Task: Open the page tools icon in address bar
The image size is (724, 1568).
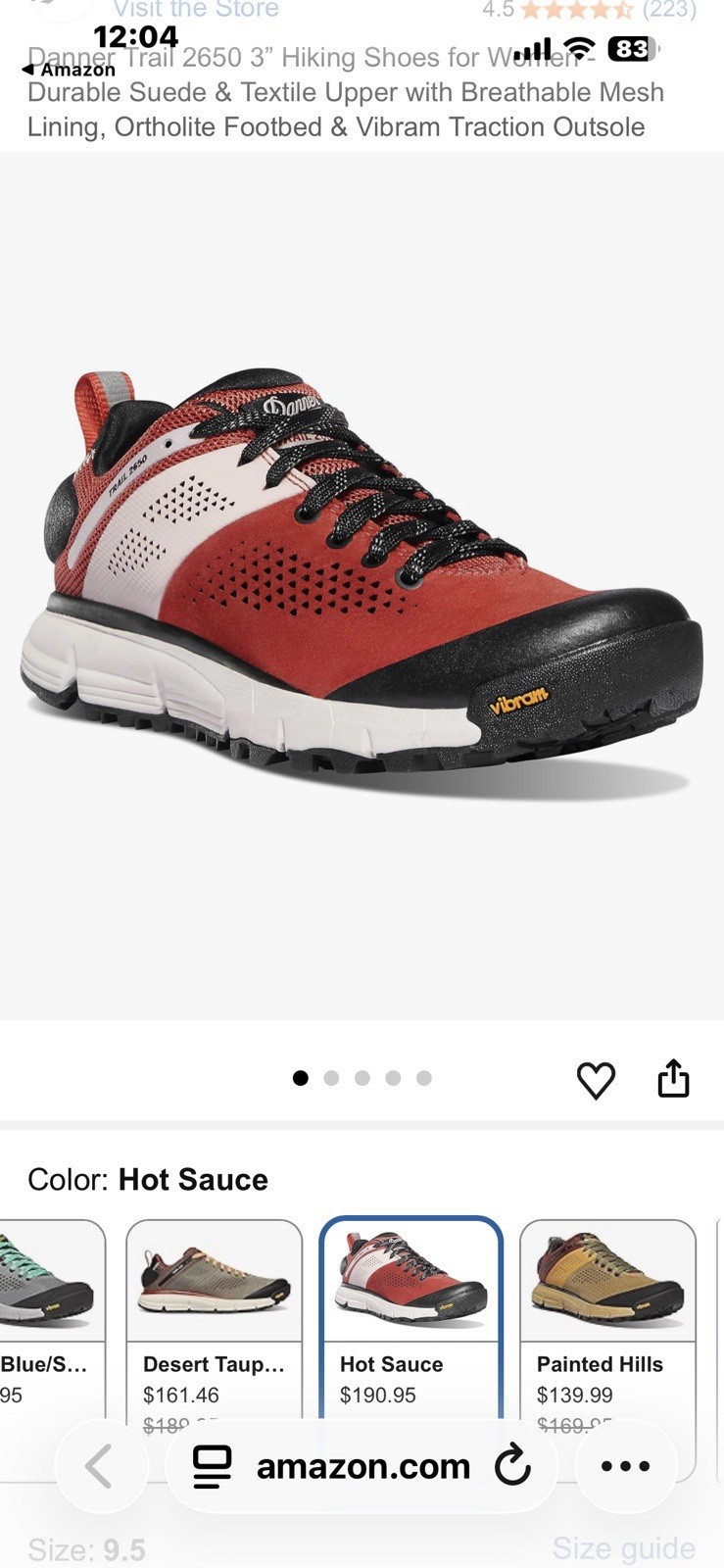Action: point(212,1466)
